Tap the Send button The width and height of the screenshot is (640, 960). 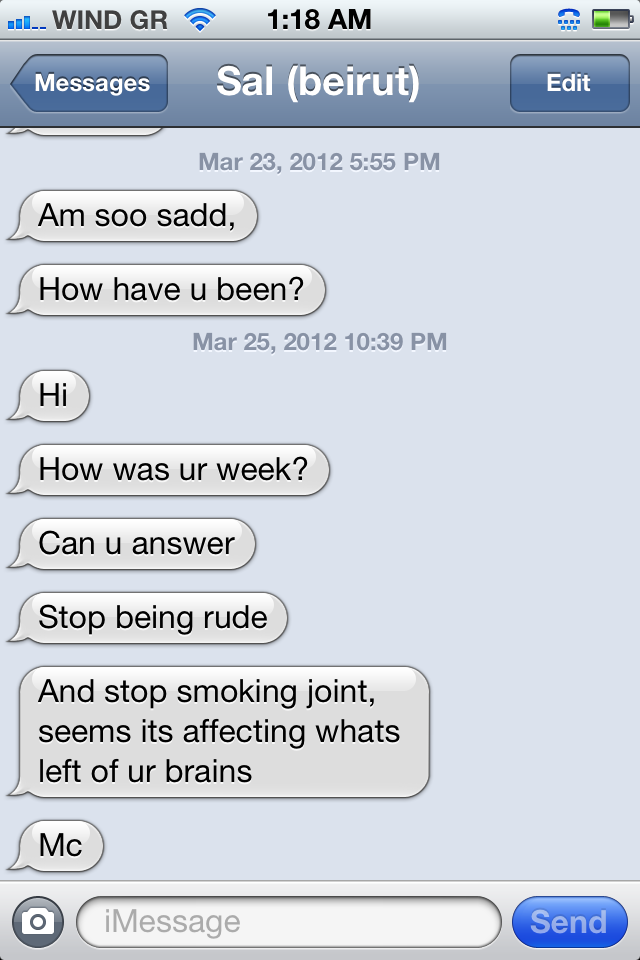tap(568, 921)
